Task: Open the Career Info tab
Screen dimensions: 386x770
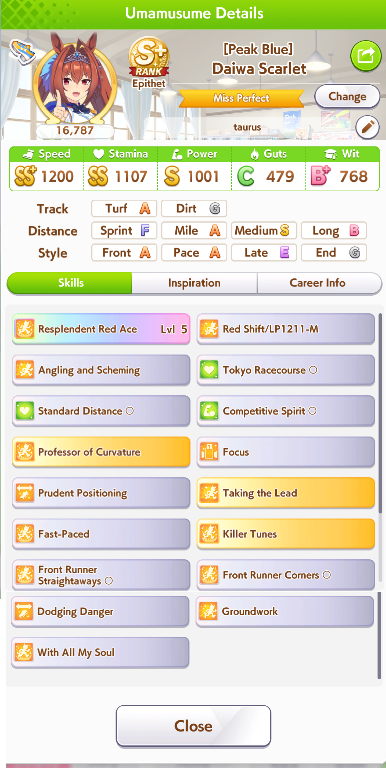Action: click(x=319, y=283)
